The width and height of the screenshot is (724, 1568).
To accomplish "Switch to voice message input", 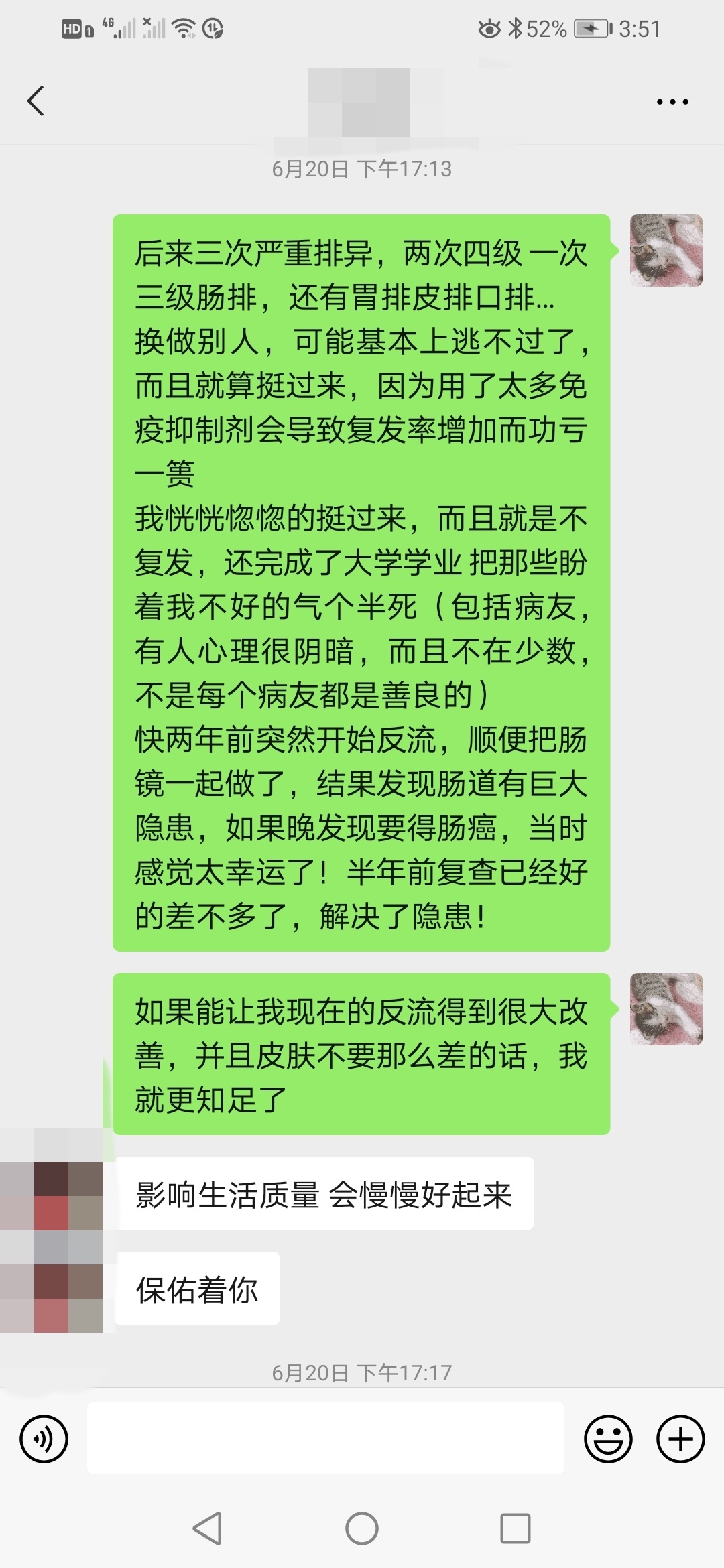I will (44, 1439).
